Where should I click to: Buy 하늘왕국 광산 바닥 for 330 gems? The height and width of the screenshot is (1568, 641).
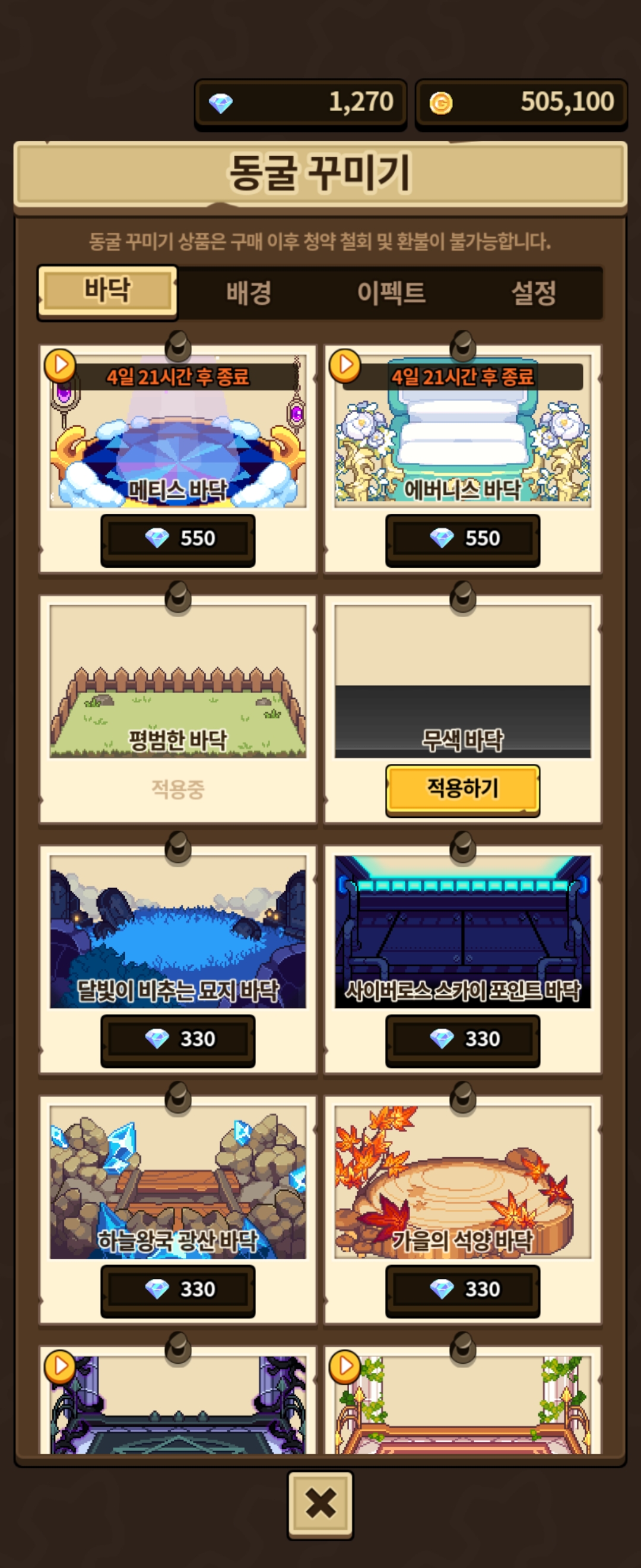coord(177,1289)
